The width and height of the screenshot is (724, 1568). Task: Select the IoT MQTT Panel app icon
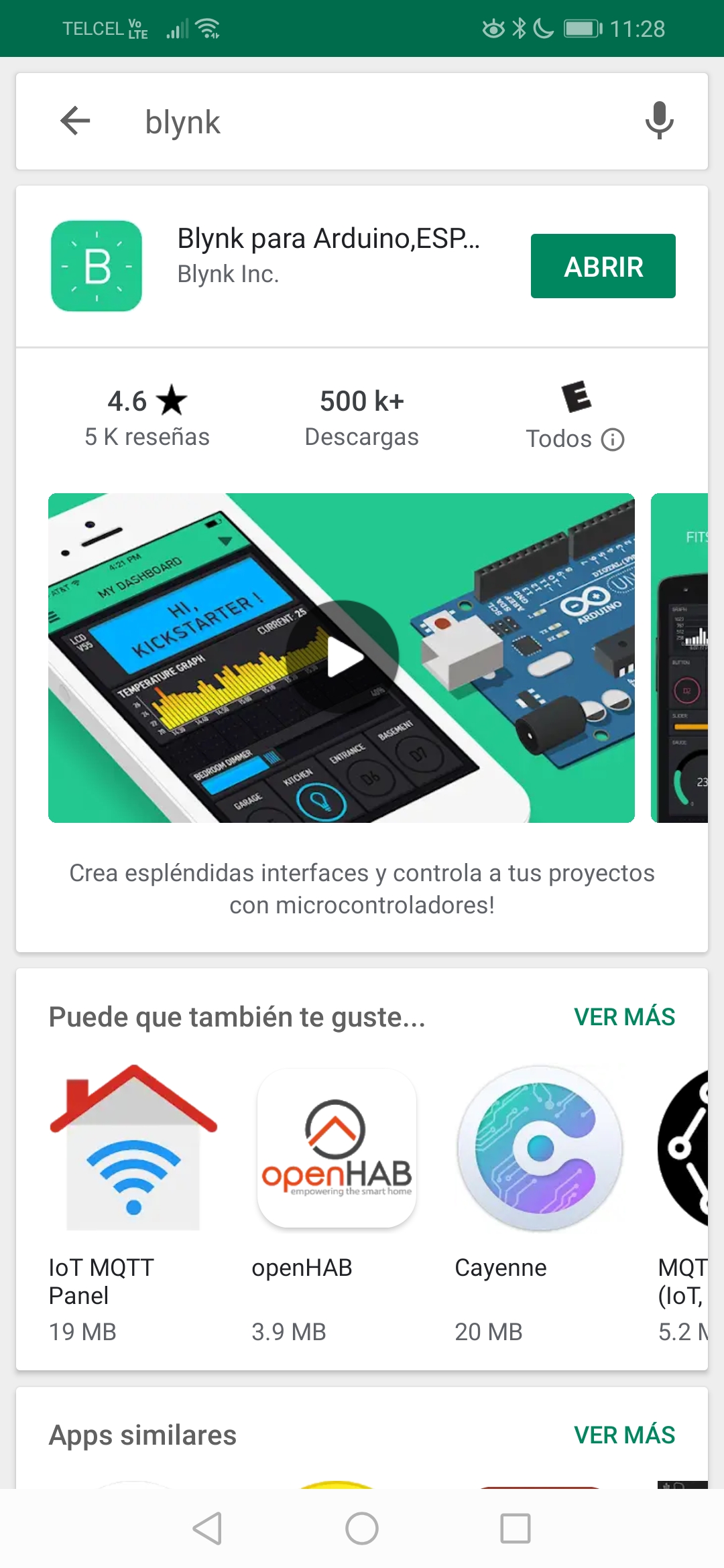pos(132,1147)
